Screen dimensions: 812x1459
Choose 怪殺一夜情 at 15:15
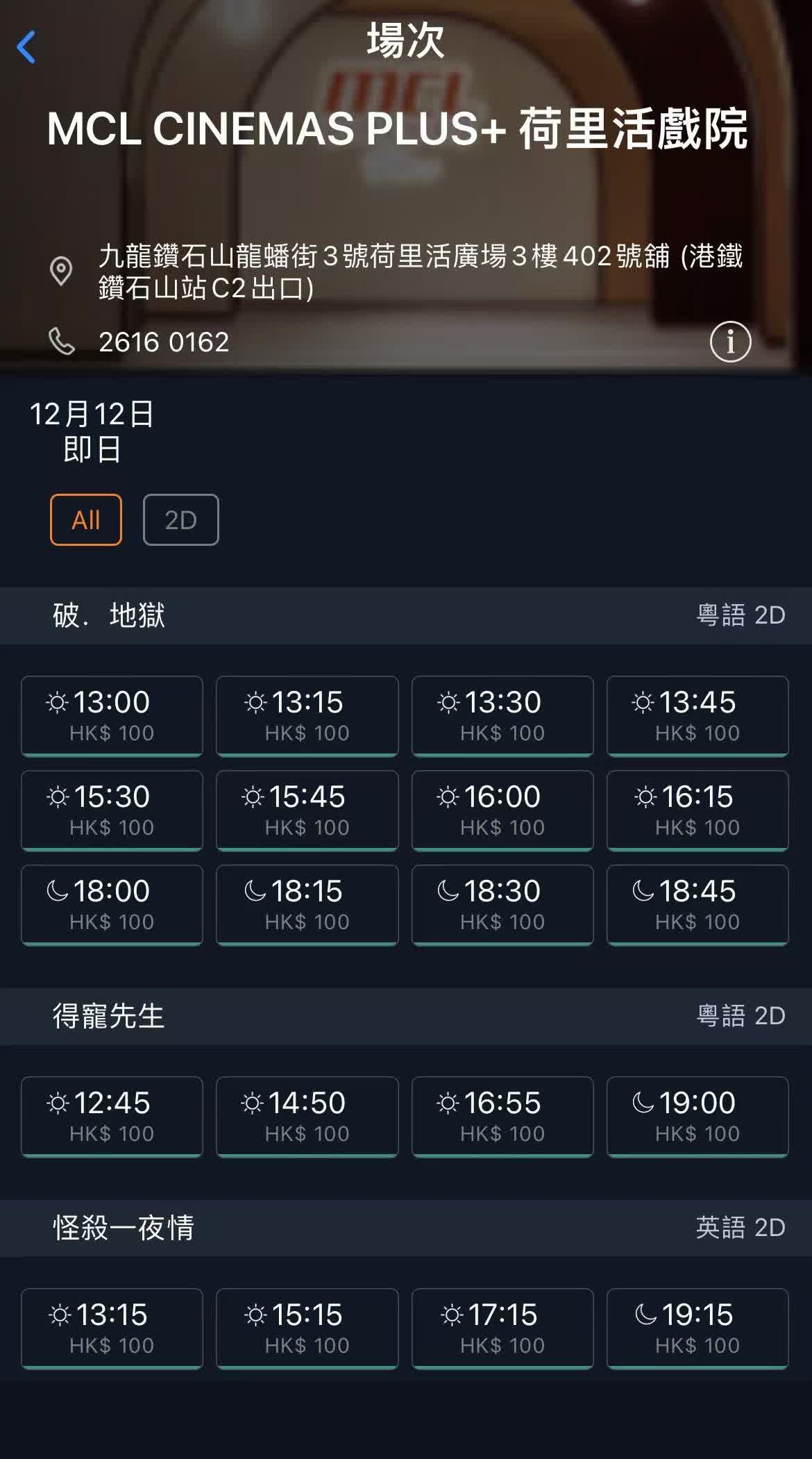tap(307, 1328)
